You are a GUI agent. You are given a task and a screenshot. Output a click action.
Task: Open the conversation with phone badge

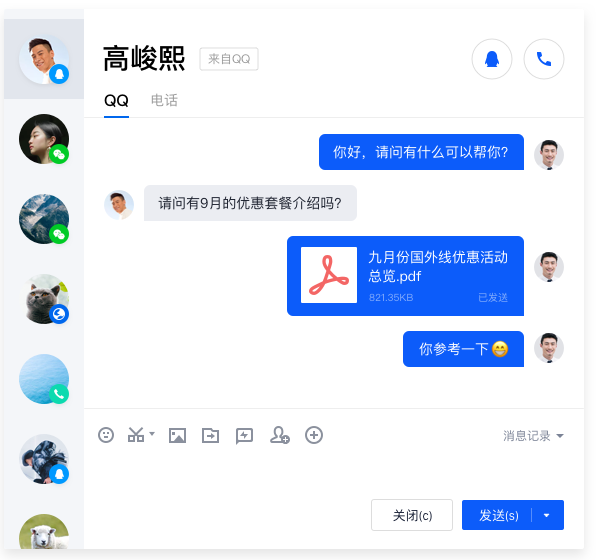pyautogui.click(x=44, y=379)
